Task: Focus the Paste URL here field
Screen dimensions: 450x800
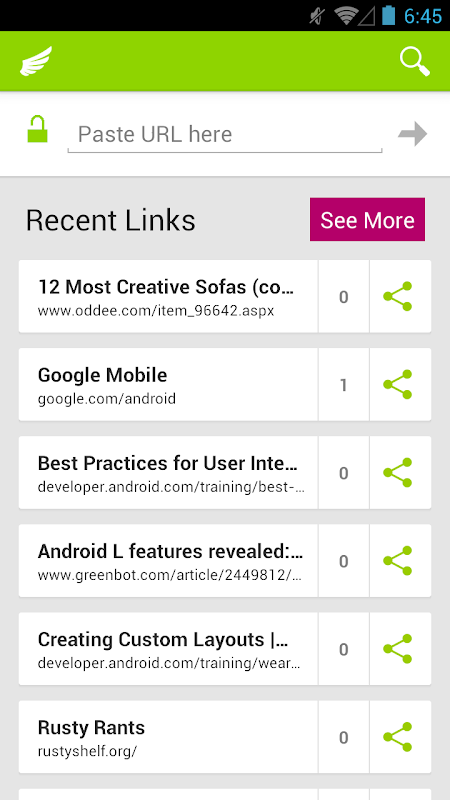Action: click(225, 136)
